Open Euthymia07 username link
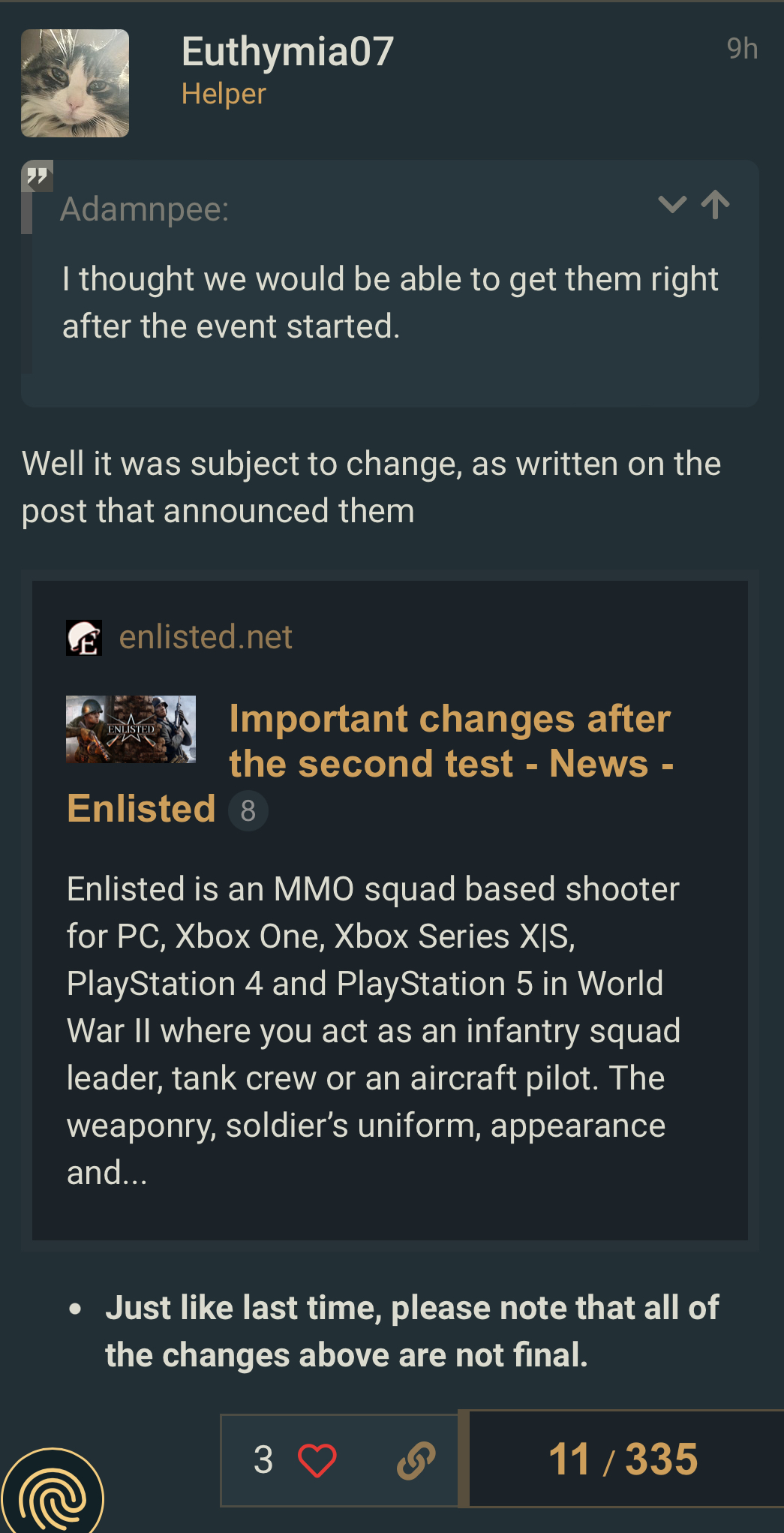784x1533 pixels. point(287,52)
